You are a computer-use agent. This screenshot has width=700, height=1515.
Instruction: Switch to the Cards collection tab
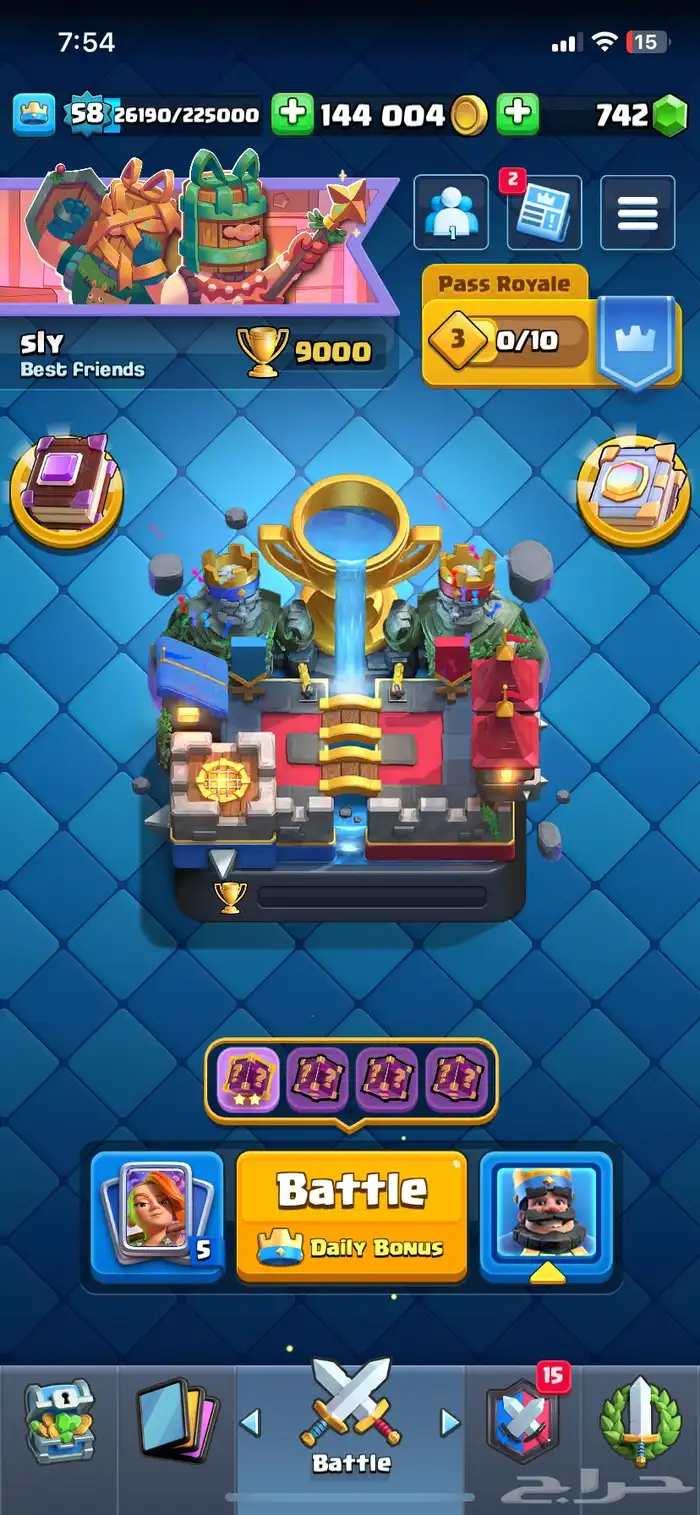pos(175,1422)
